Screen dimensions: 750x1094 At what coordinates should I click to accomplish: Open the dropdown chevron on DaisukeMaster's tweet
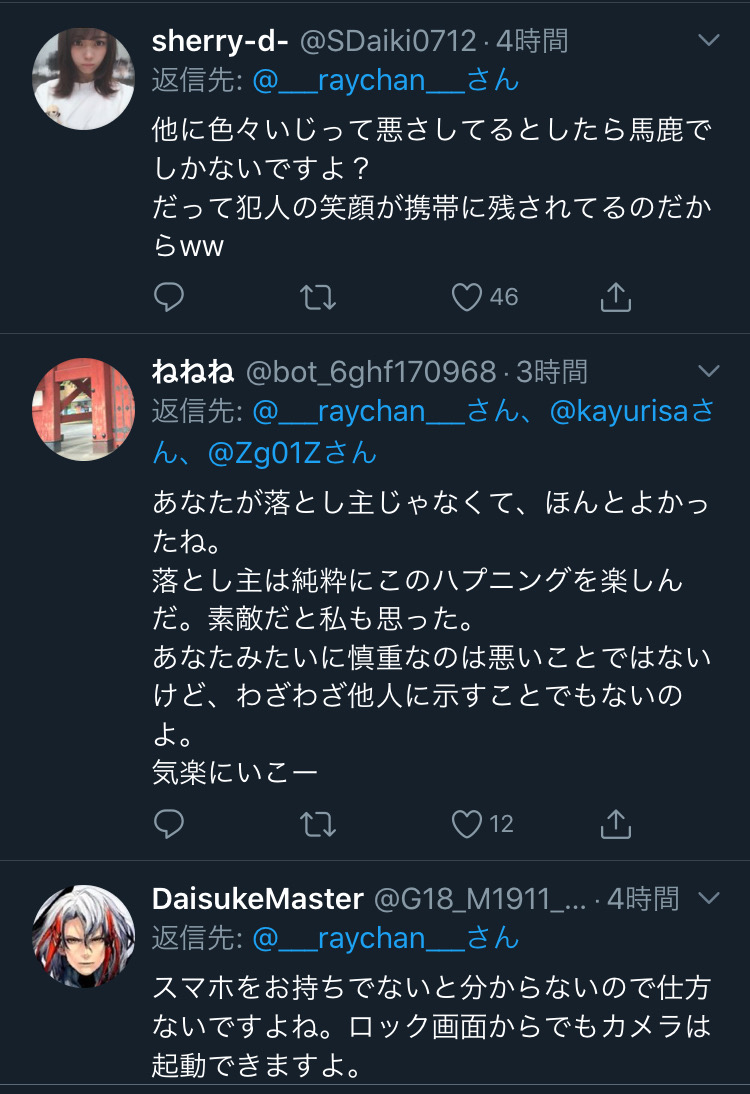pyautogui.click(x=708, y=898)
